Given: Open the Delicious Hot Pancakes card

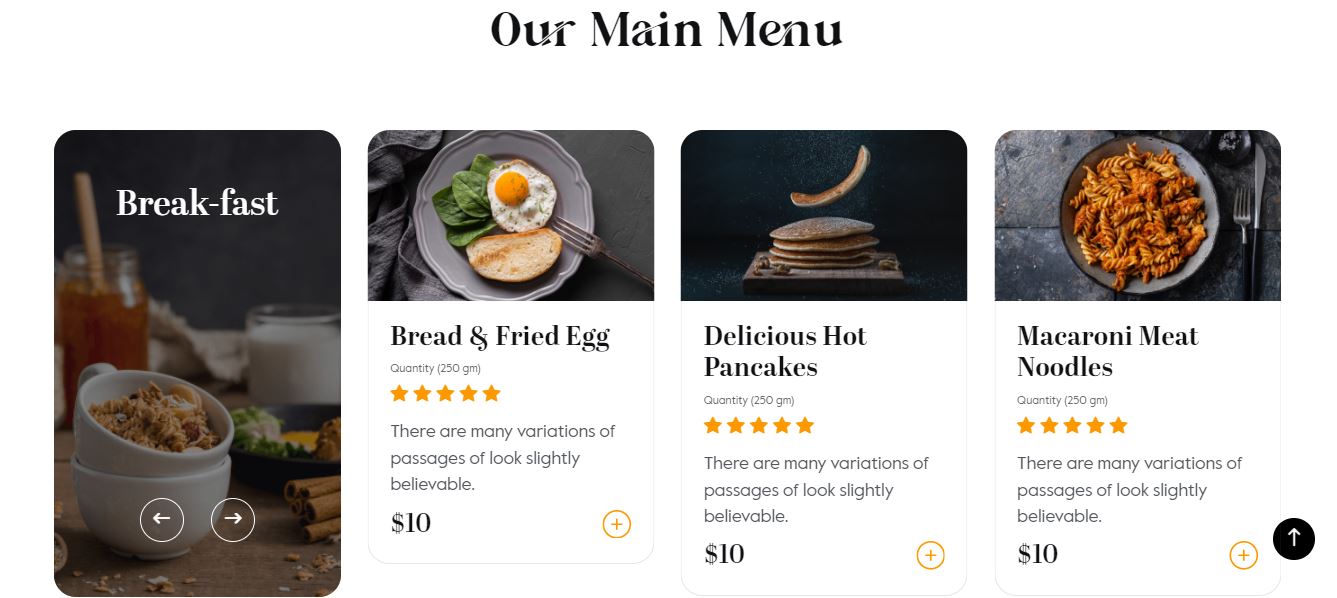Looking at the screenshot, I should (785, 351).
